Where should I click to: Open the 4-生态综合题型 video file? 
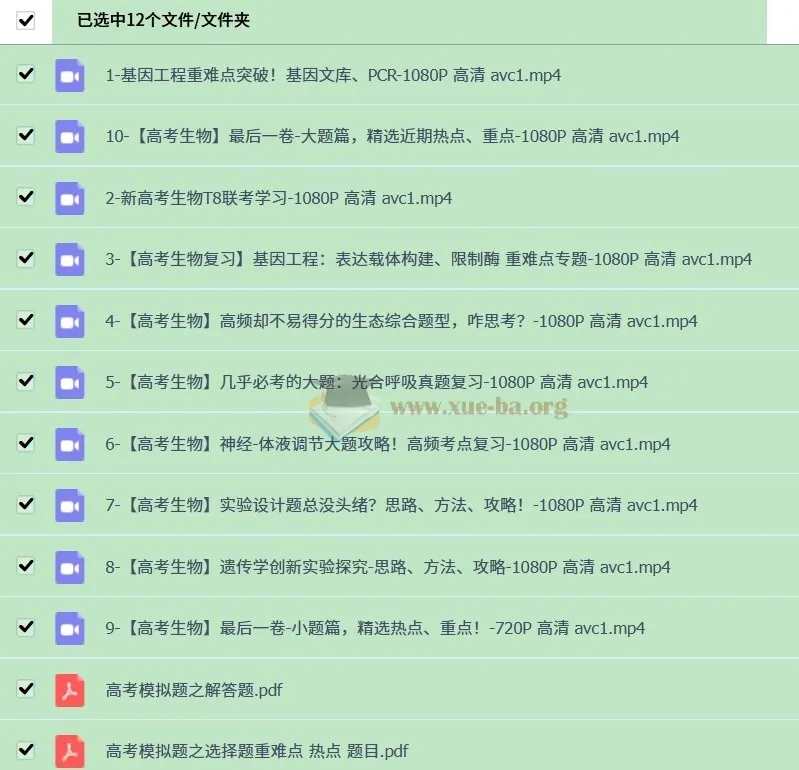coord(401,321)
